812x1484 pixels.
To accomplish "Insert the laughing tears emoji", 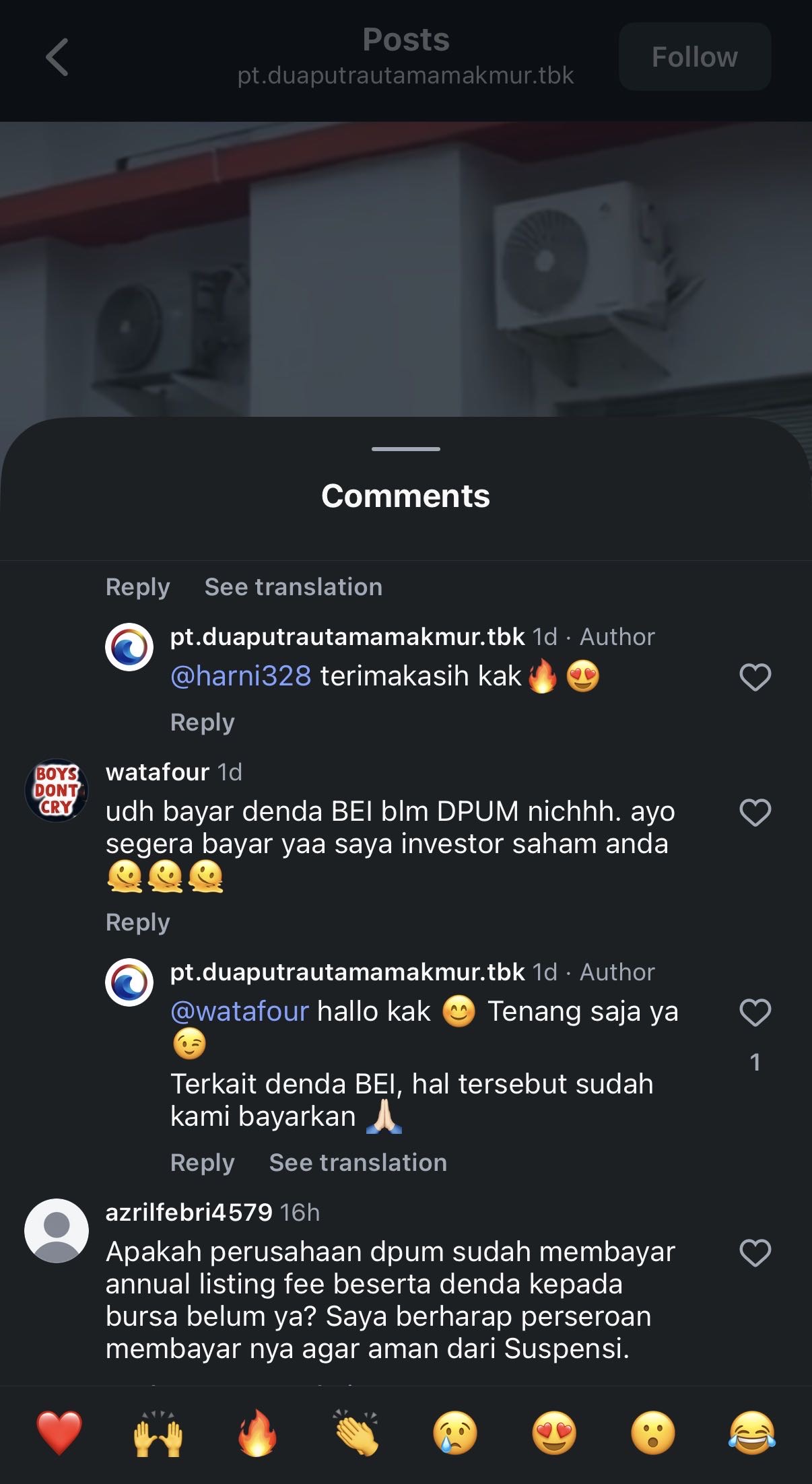I will point(752,1433).
